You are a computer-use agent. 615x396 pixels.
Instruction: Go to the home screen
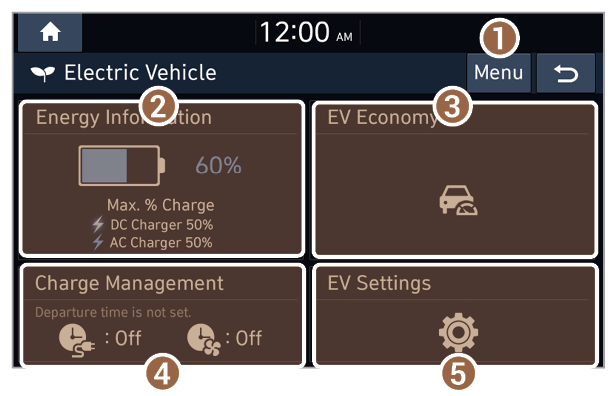(50, 32)
